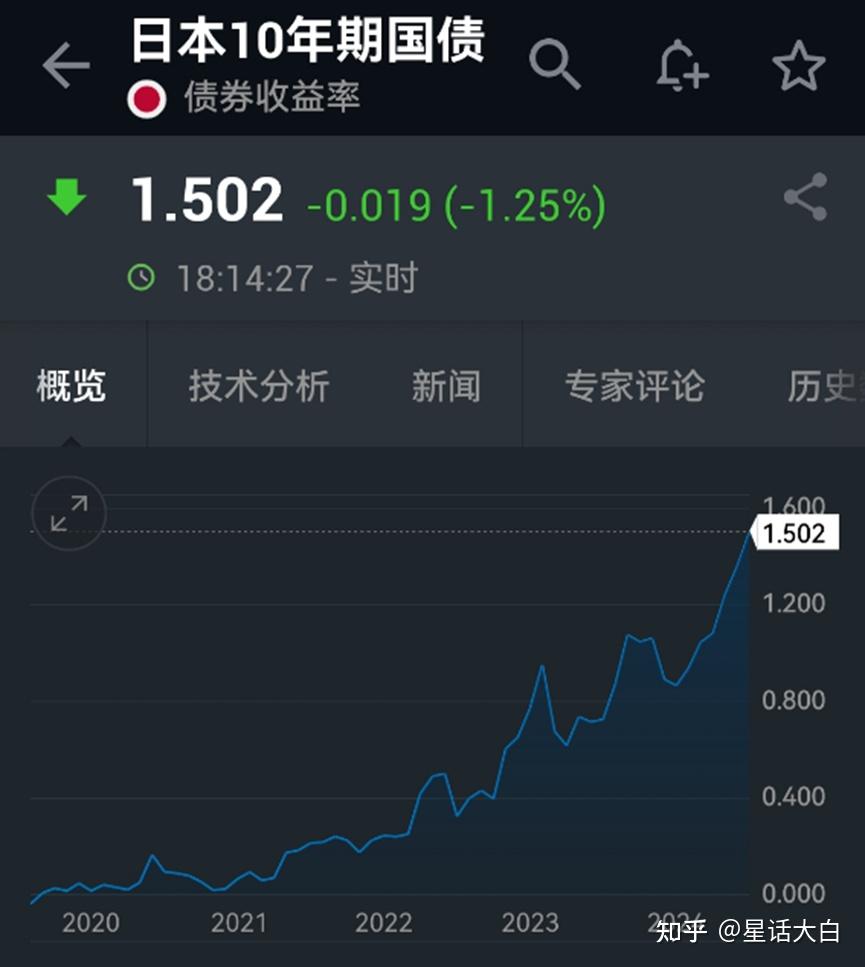Click the green down-arrow price indicator
Image resolution: width=865 pixels, height=967 pixels.
pyautogui.click(x=64, y=199)
